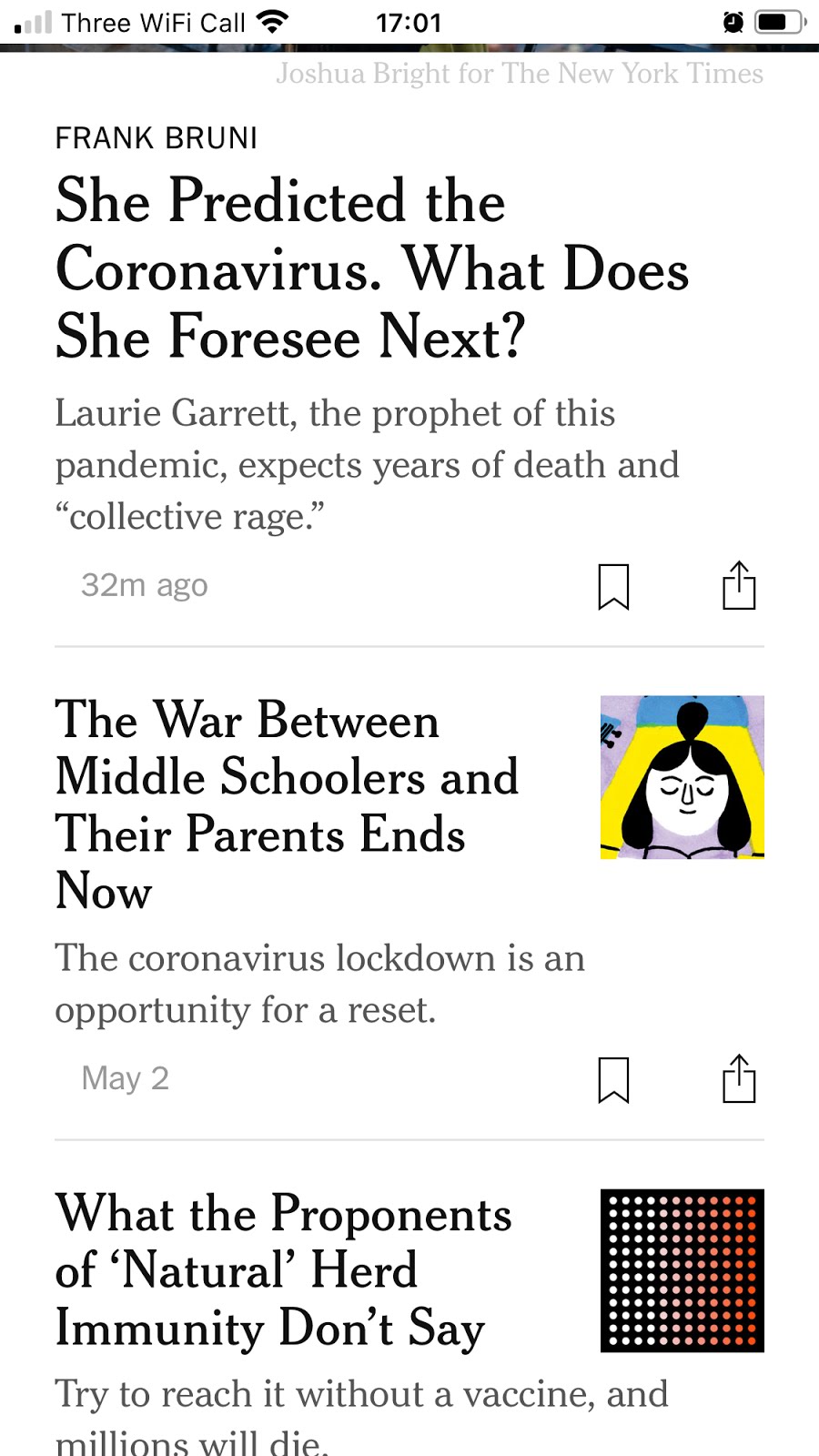The width and height of the screenshot is (819, 1456).
Task: Open the Herd Immunity dotted thumbnail
Action: pyautogui.click(x=682, y=1270)
